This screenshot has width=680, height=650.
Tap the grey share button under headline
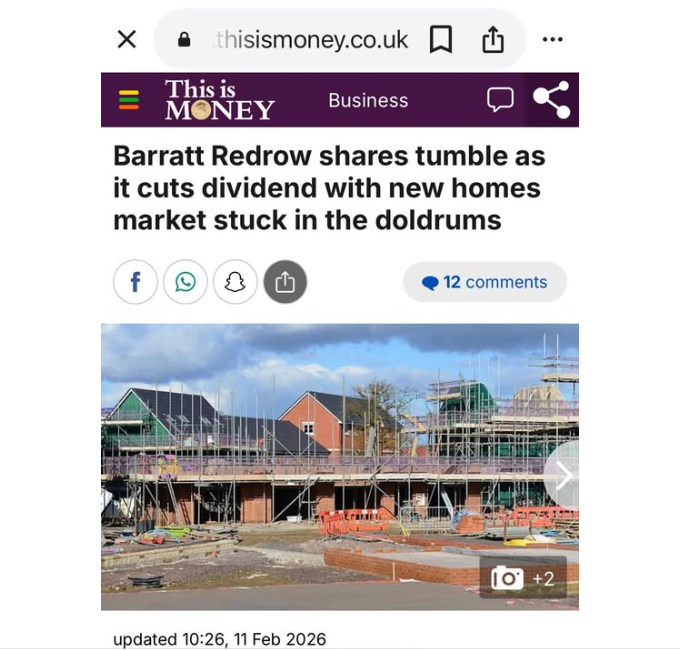point(285,282)
